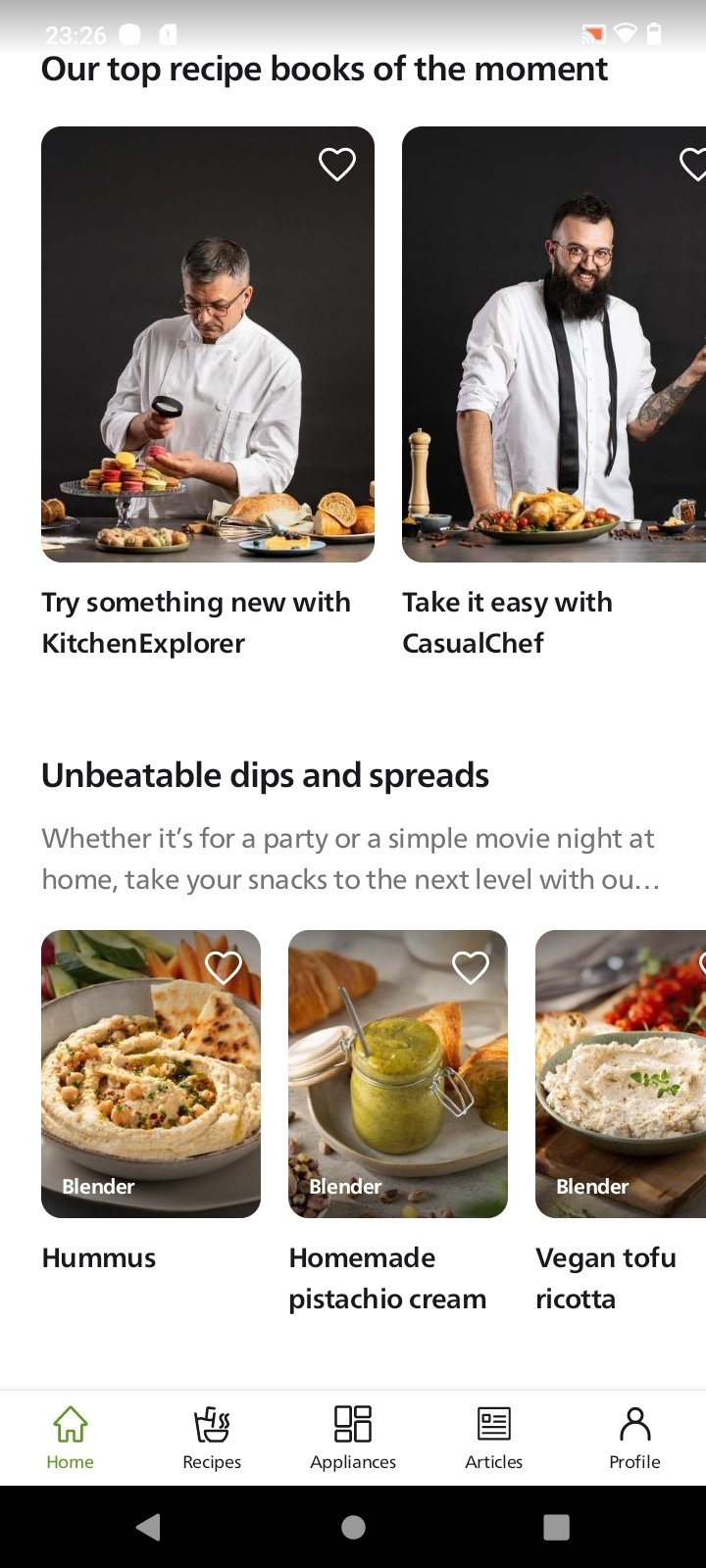This screenshot has width=706, height=1568.
Task: Like the Hummus recipe
Action: pyautogui.click(x=224, y=967)
